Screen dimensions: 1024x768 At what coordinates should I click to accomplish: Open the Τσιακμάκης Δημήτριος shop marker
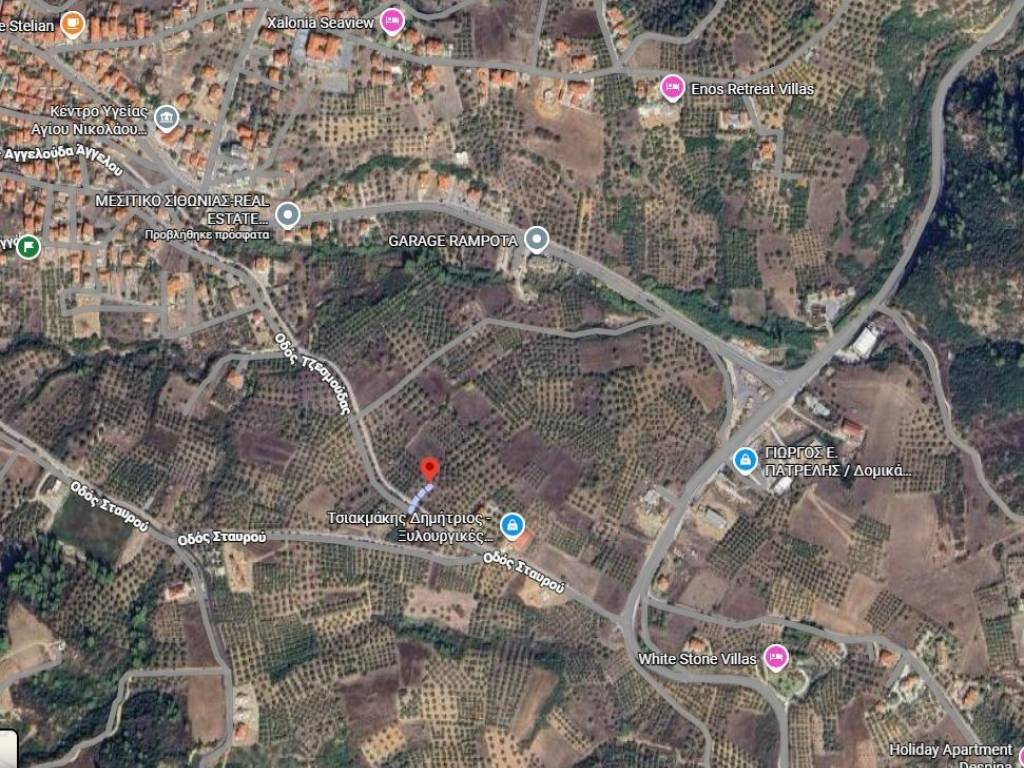(x=512, y=523)
